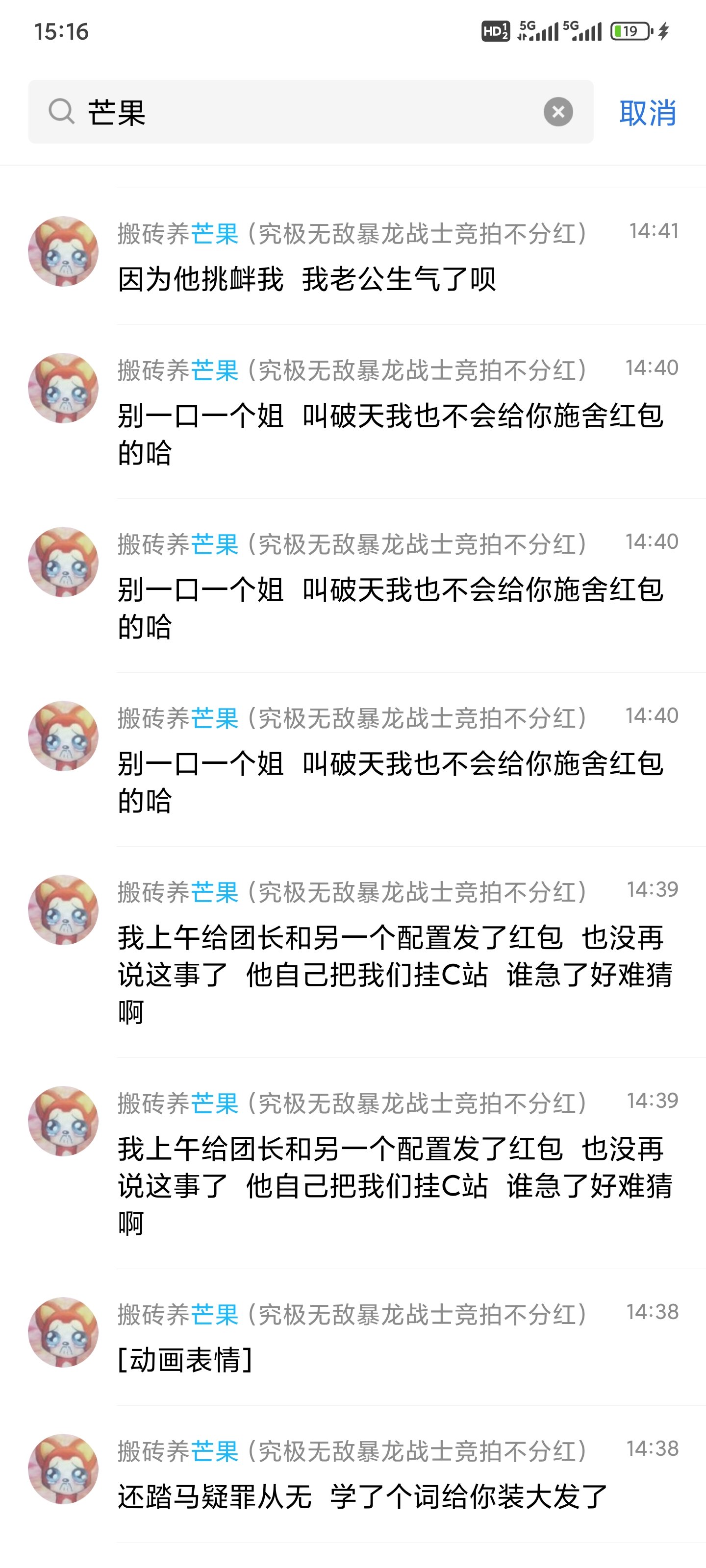This screenshot has height=1568, width=706.
Task: Clear the search text with the X icon
Action: point(558,112)
